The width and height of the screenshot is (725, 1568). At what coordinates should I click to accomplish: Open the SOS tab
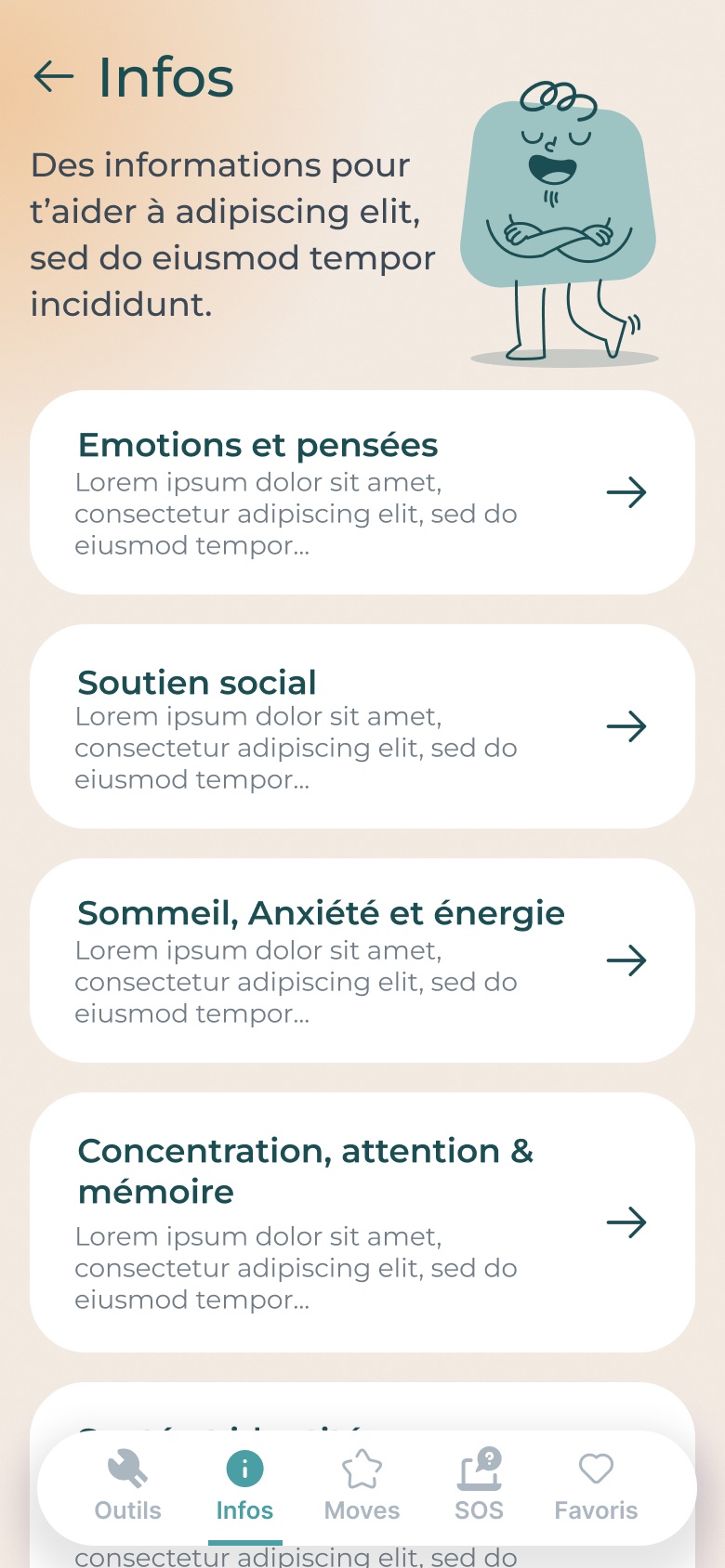pos(479,1486)
